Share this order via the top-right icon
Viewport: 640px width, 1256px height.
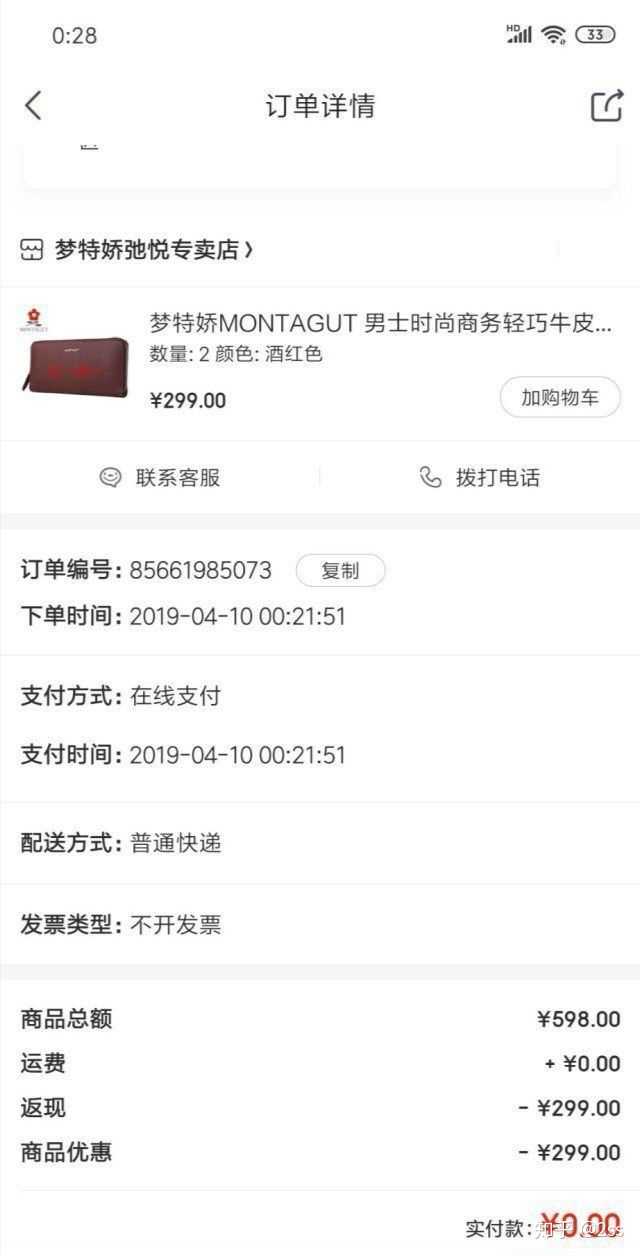coord(606,106)
